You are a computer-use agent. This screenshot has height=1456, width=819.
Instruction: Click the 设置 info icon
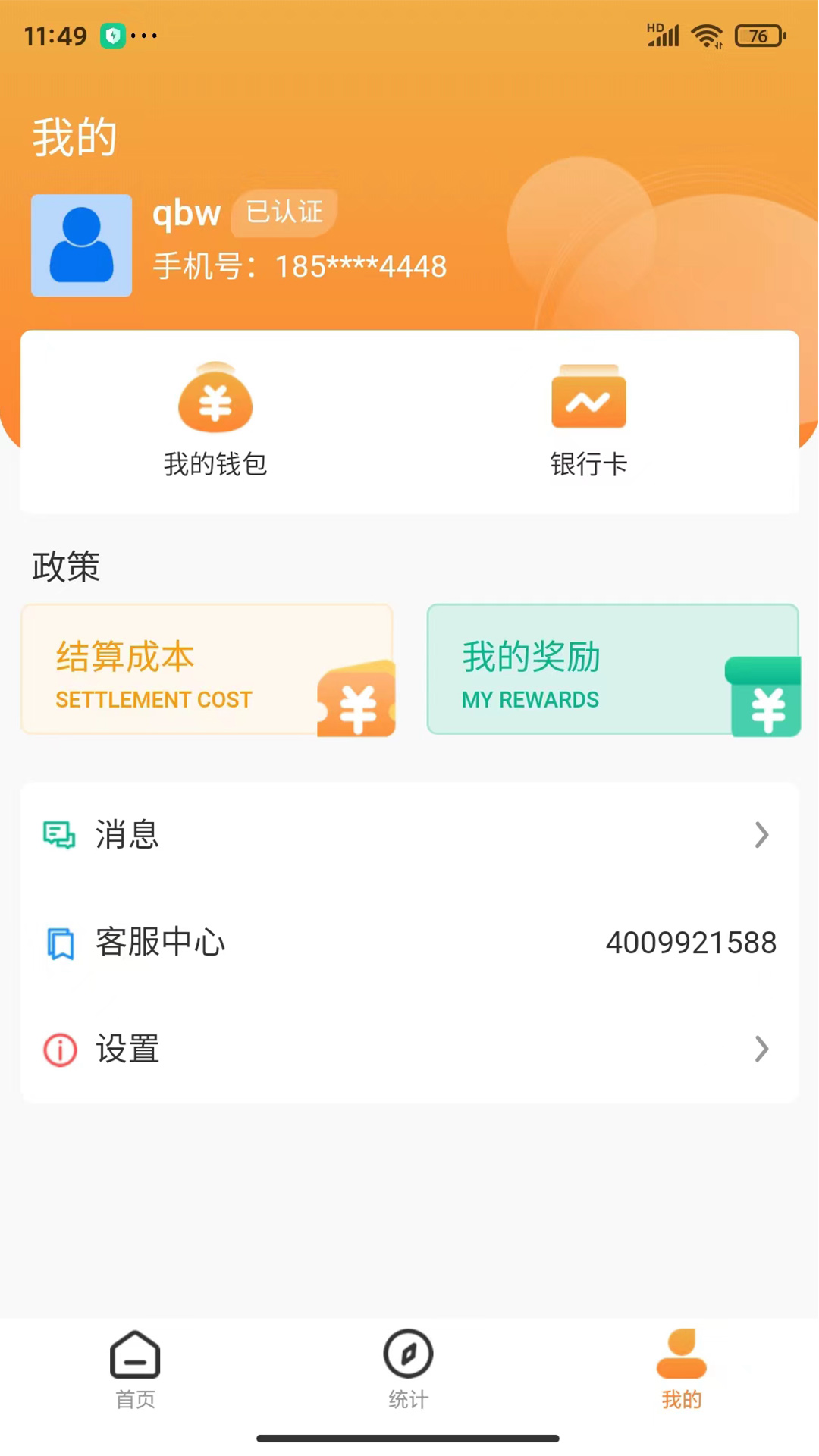click(x=60, y=1050)
